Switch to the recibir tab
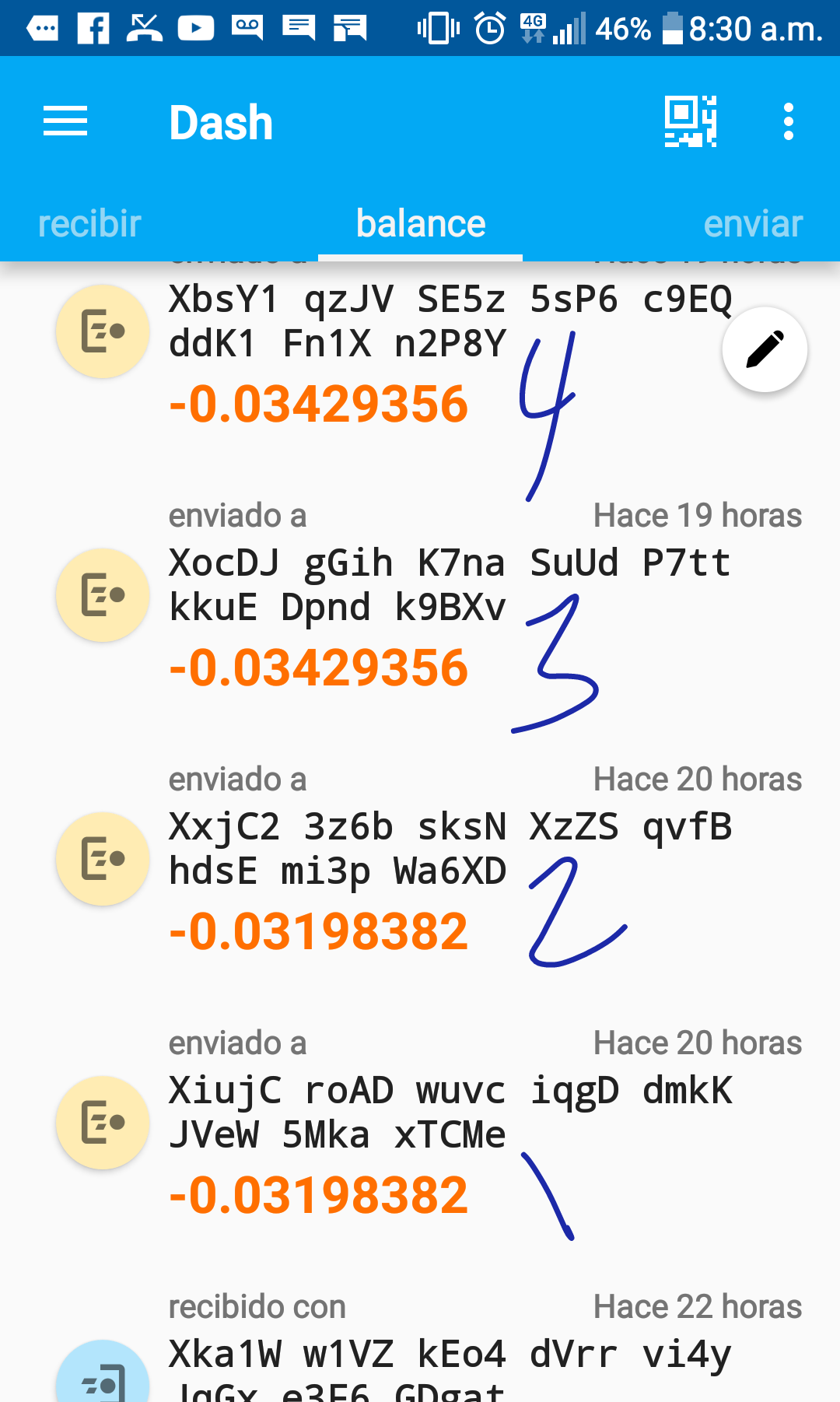The height and width of the screenshot is (1402, 840). pos(89,224)
